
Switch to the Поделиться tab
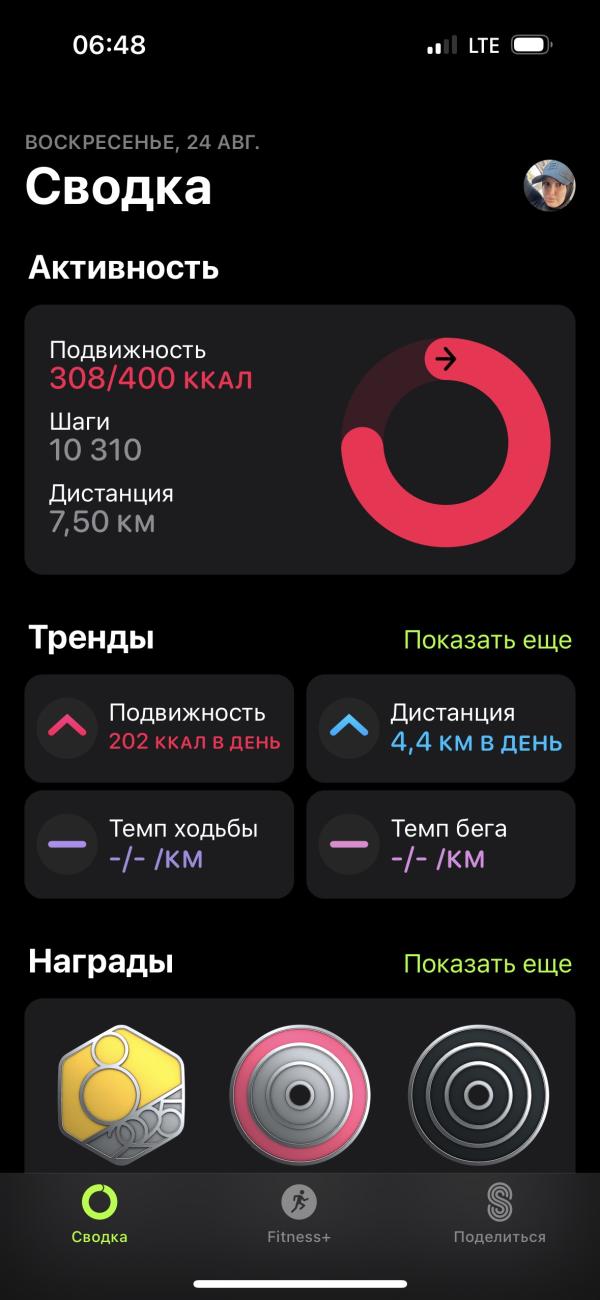click(499, 1214)
